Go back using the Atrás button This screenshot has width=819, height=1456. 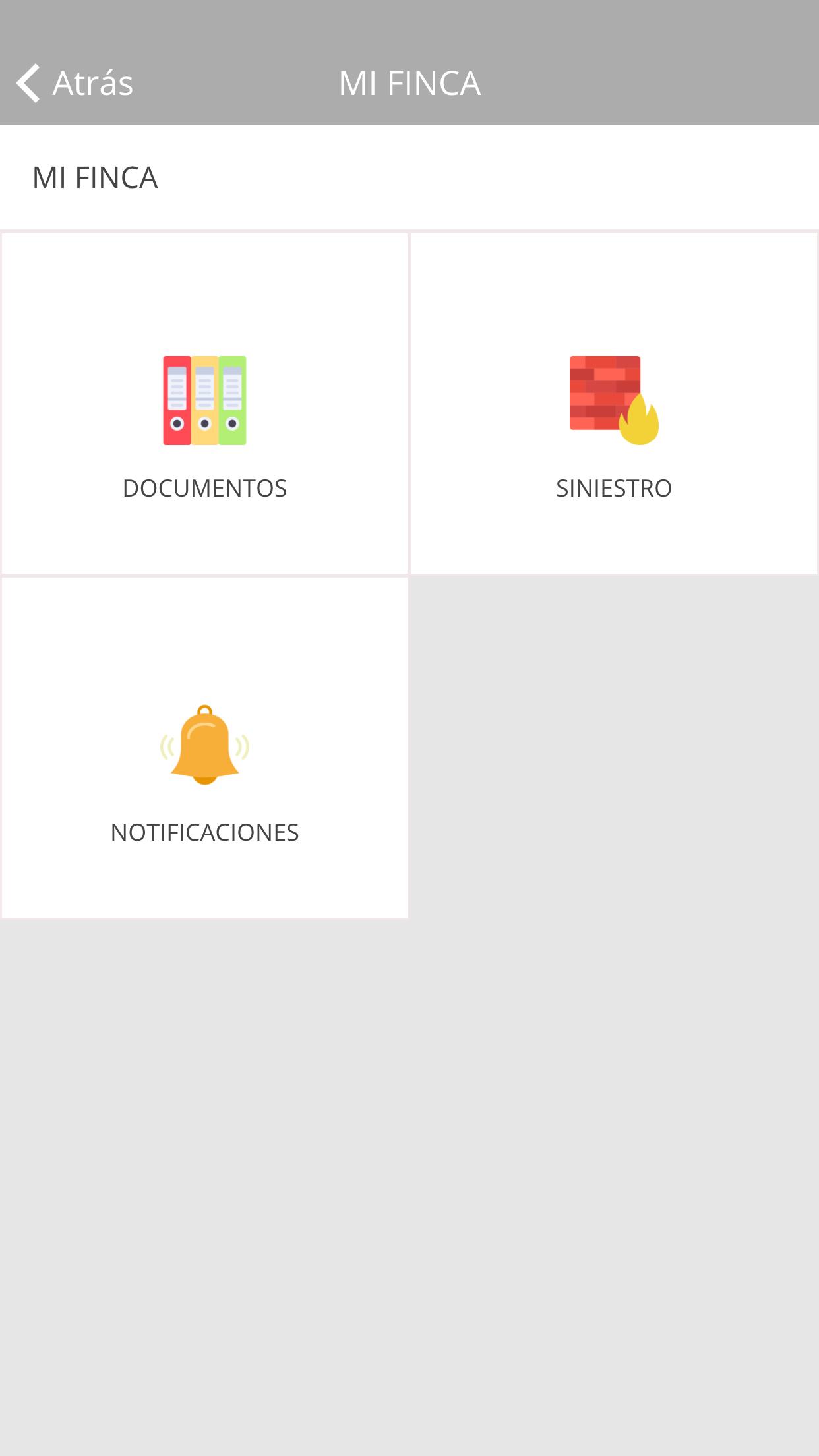pos(75,83)
